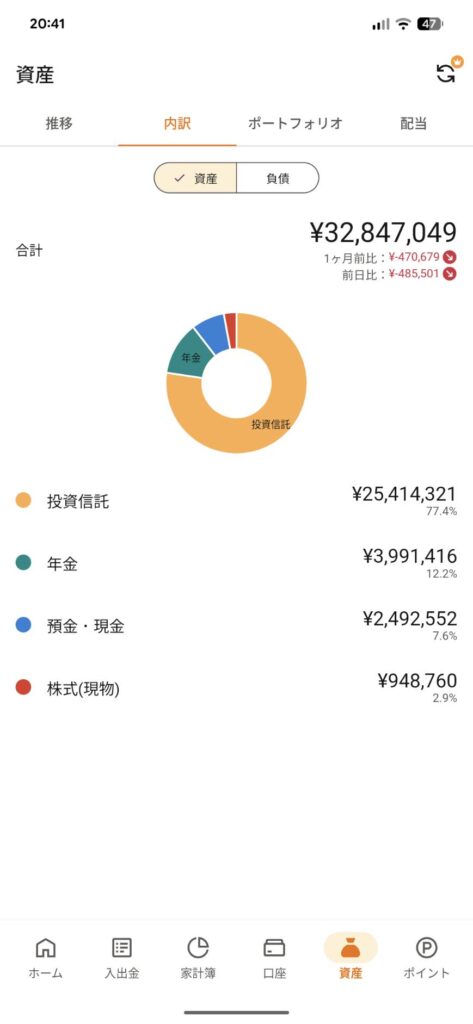Switch to the 推移 tab
473x1024 pixels.
point(59,123)
